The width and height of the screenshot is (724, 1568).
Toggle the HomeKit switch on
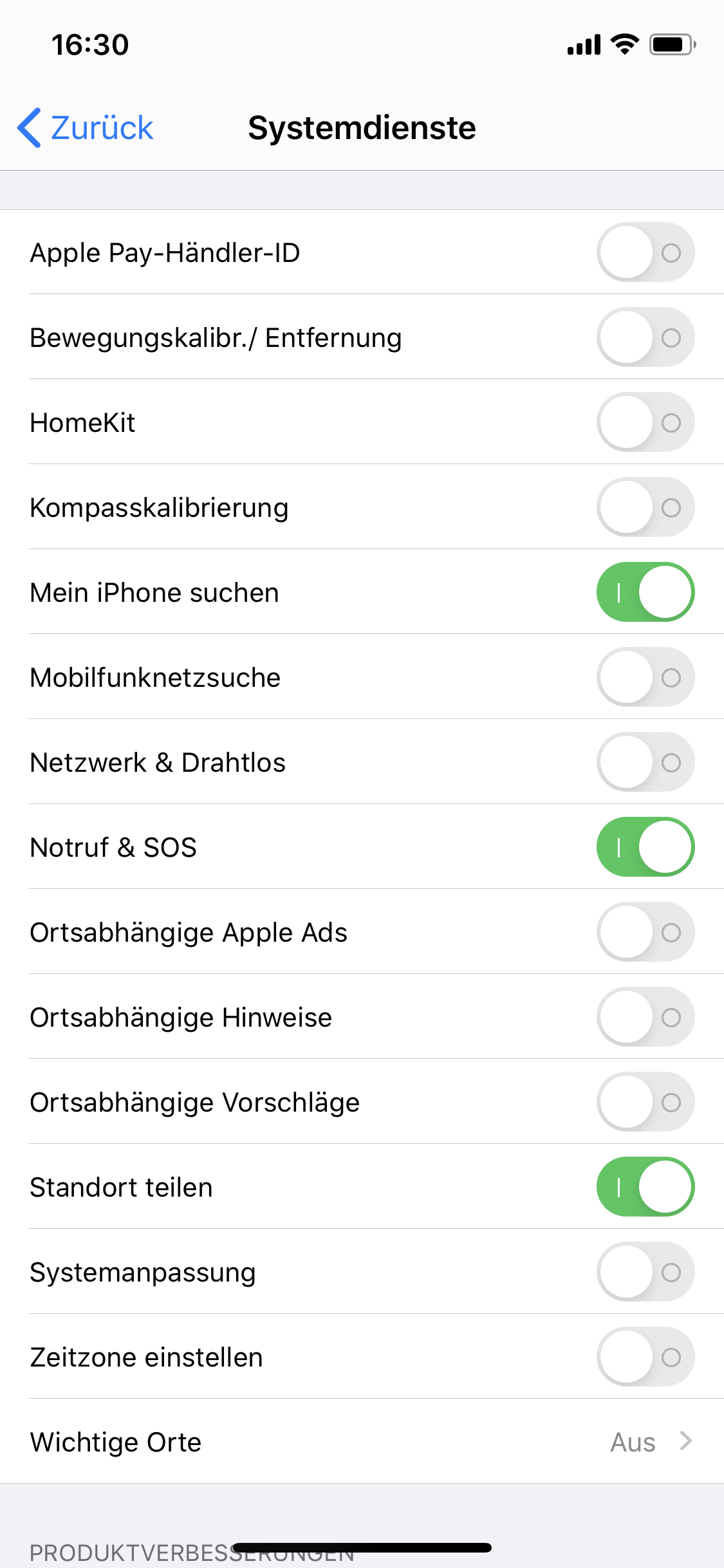pos(645,422)
